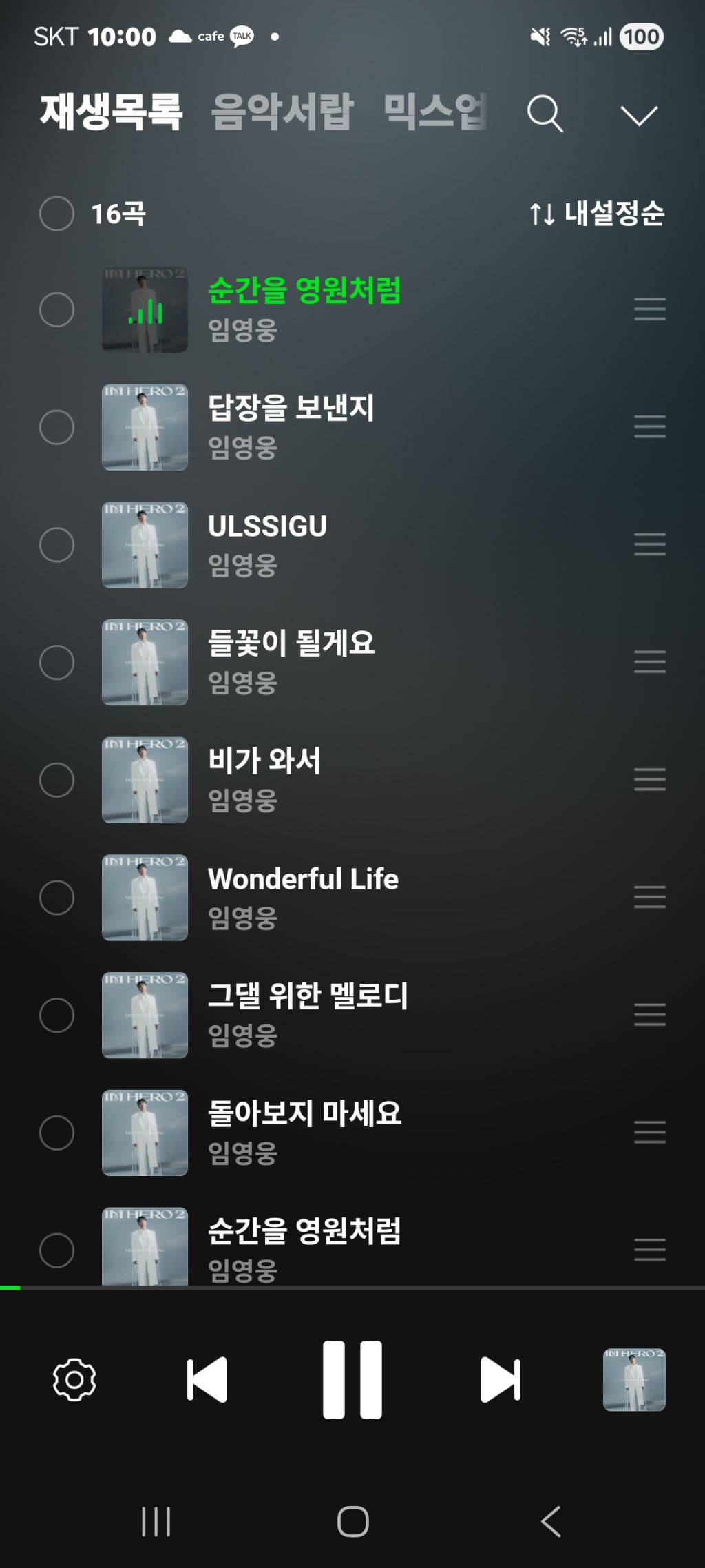The image size is (705, 1568).
Task: Skip to the next track
Action: point(501,1379)
